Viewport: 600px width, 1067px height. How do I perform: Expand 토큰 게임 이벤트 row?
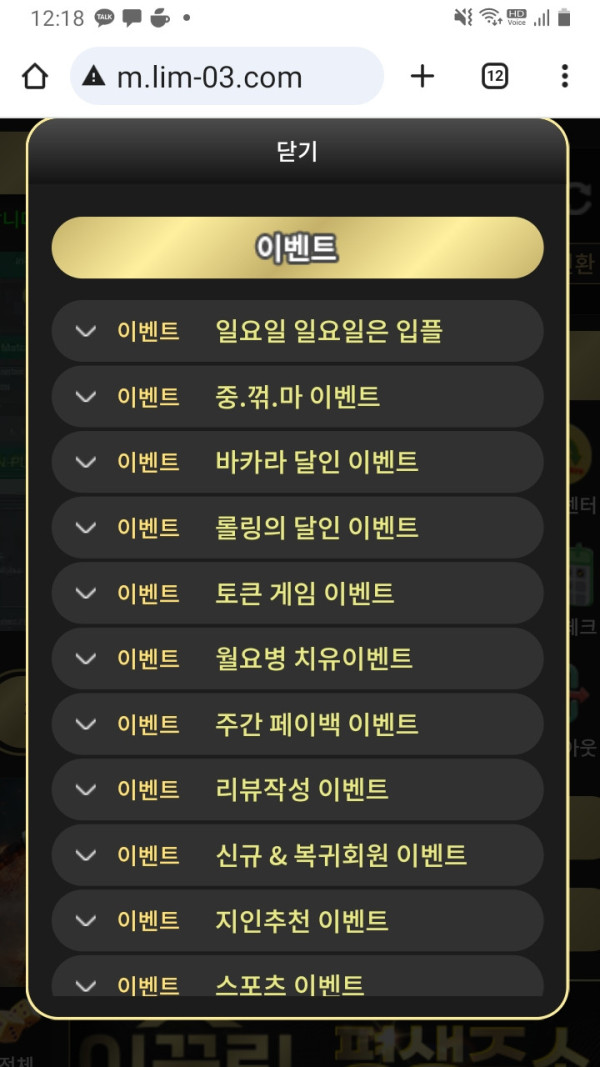tap(297, 593)
